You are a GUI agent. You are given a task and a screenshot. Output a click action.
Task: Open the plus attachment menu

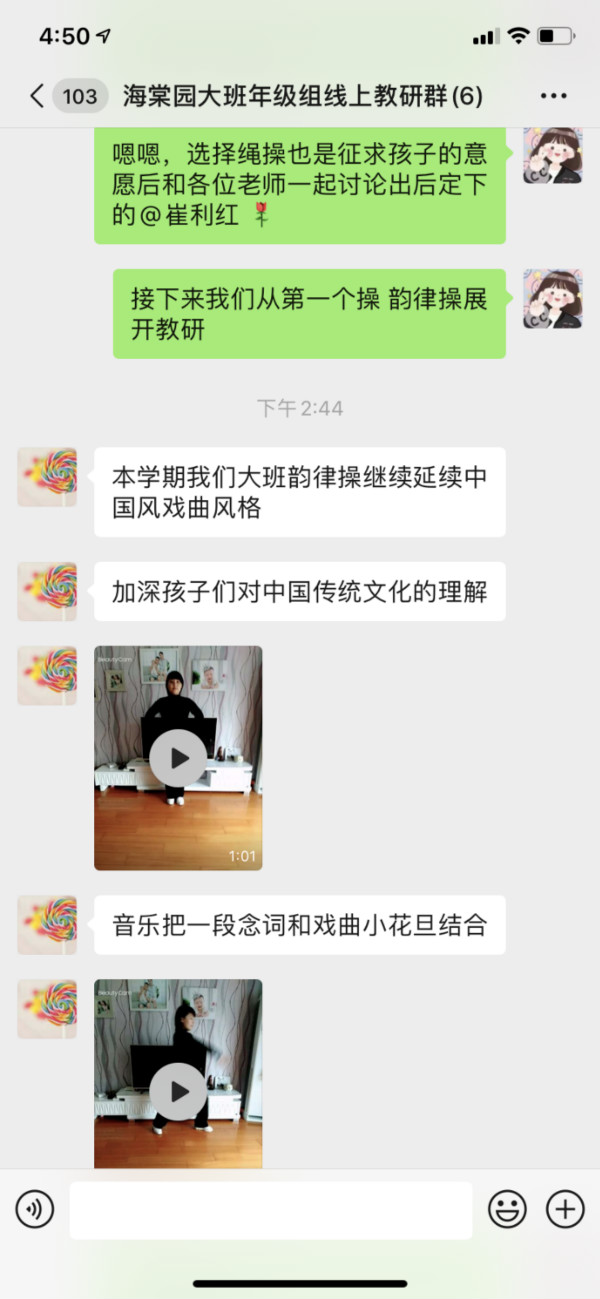pos(565,1210)
